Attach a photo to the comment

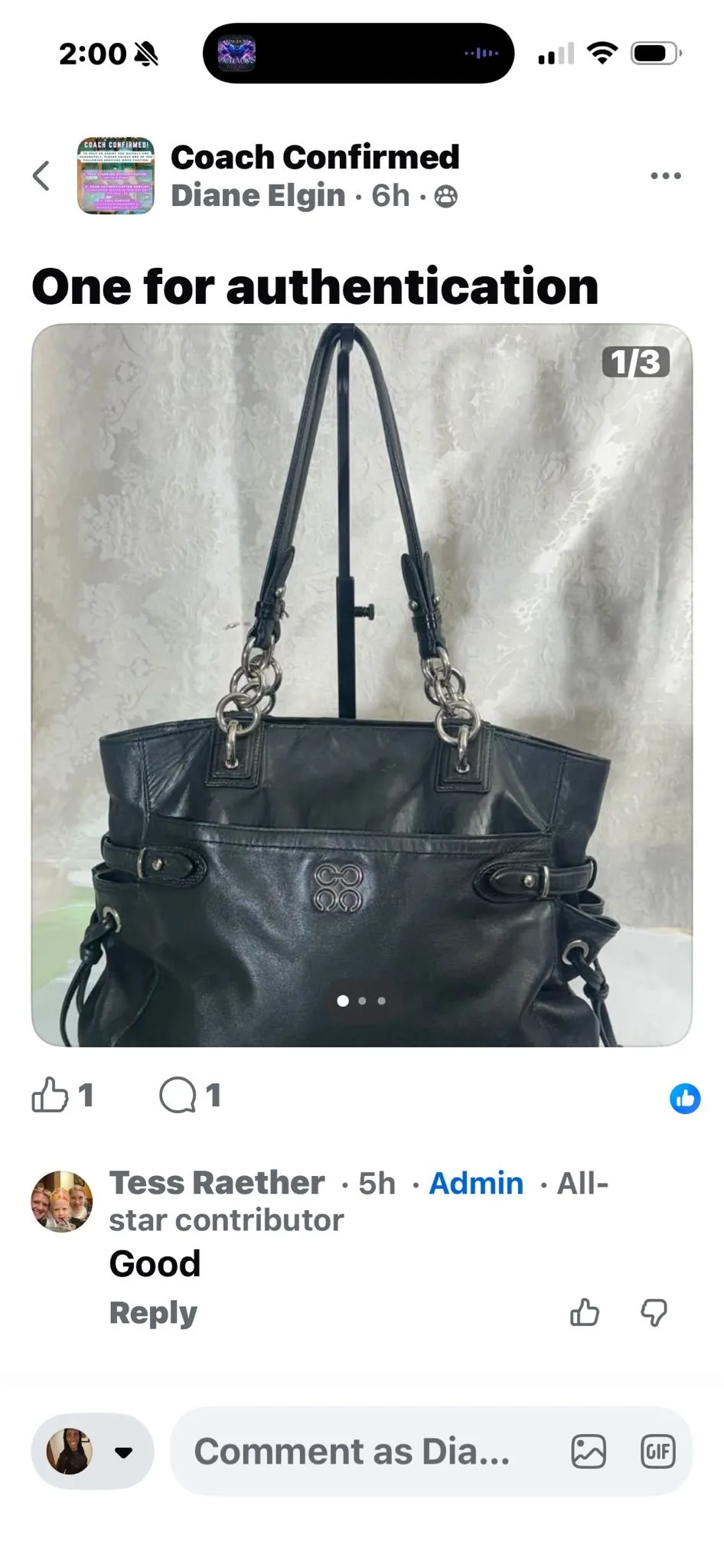(x=589, y=1452)
